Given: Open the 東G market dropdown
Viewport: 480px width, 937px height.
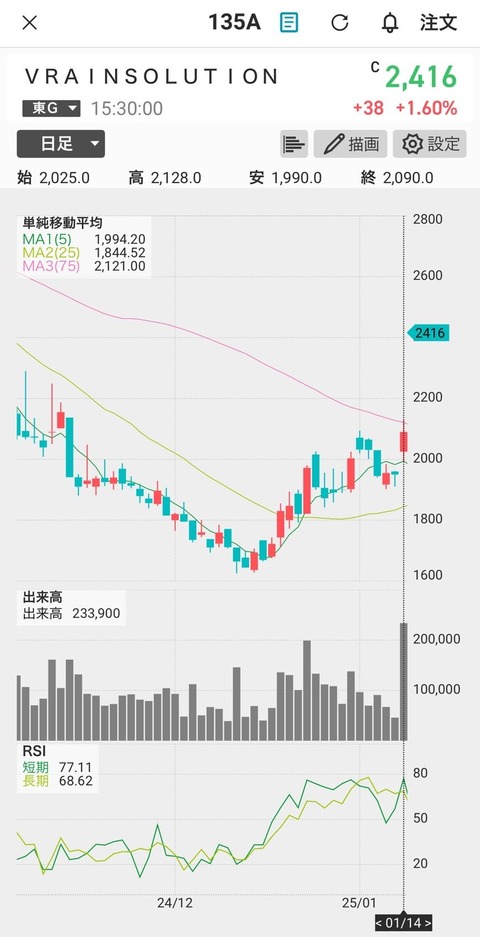Looking at the screenshot, I should 51,108.
